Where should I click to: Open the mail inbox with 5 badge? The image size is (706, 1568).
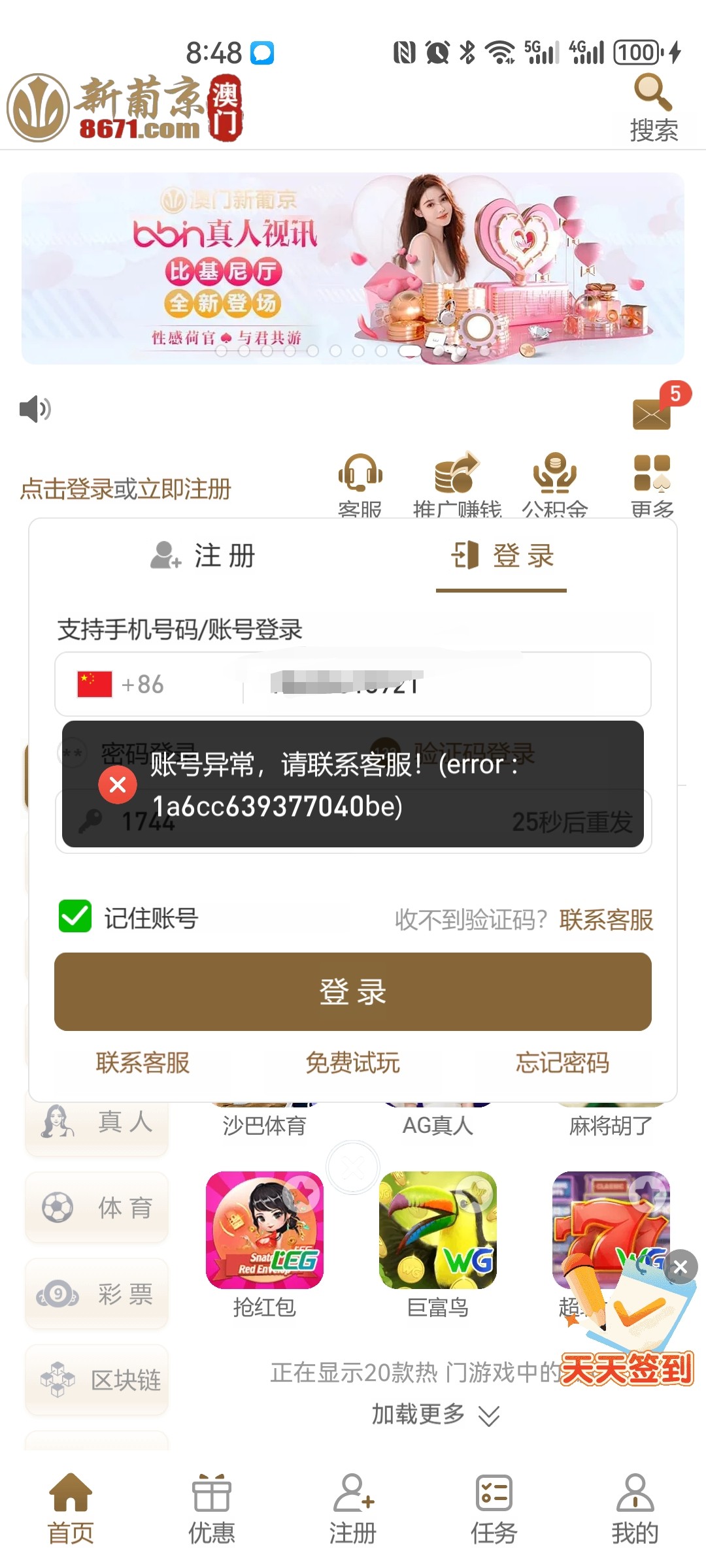point(652,413)
